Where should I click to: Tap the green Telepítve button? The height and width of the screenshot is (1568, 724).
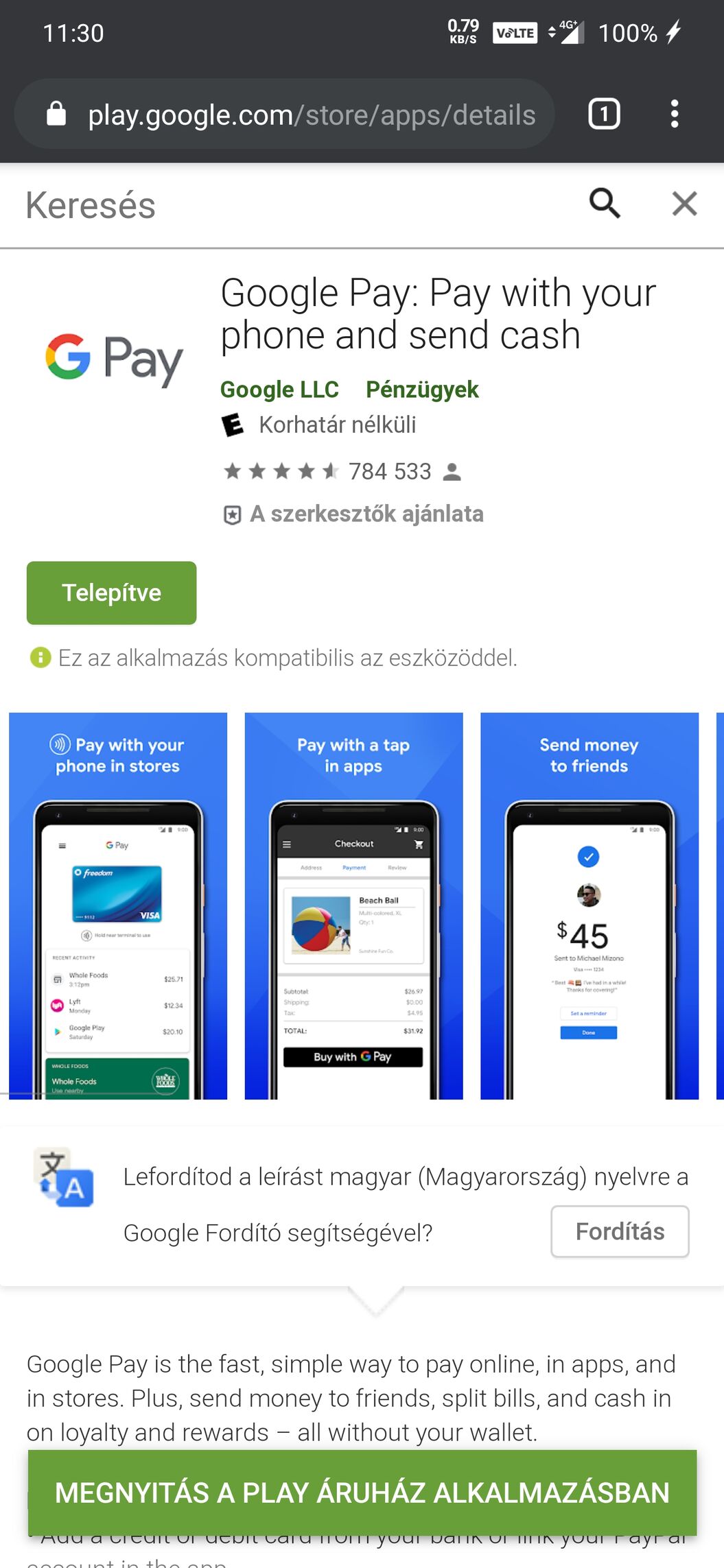click(x=111, y=593)
